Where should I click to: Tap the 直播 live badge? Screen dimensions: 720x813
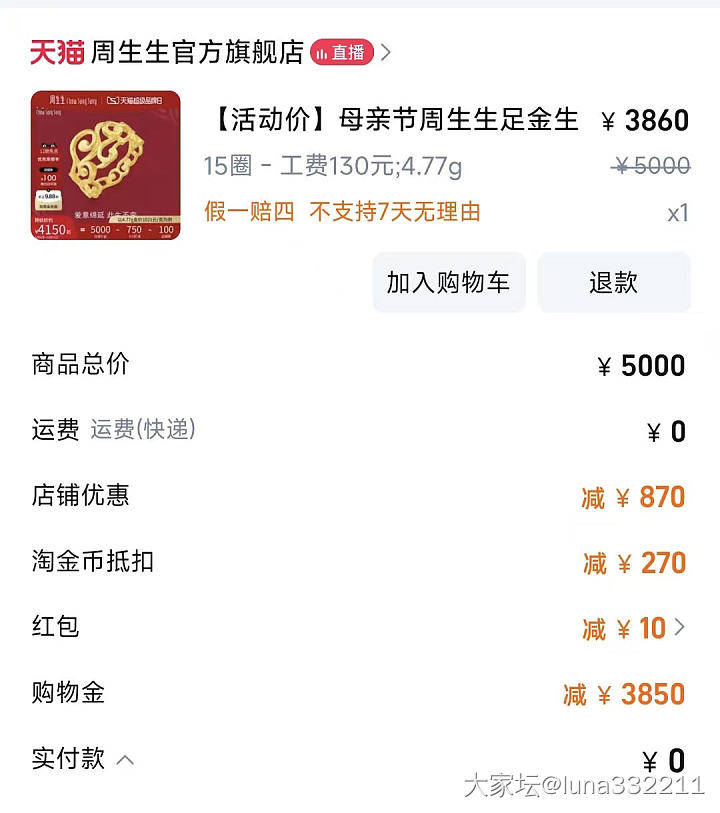tap(342, 52)
